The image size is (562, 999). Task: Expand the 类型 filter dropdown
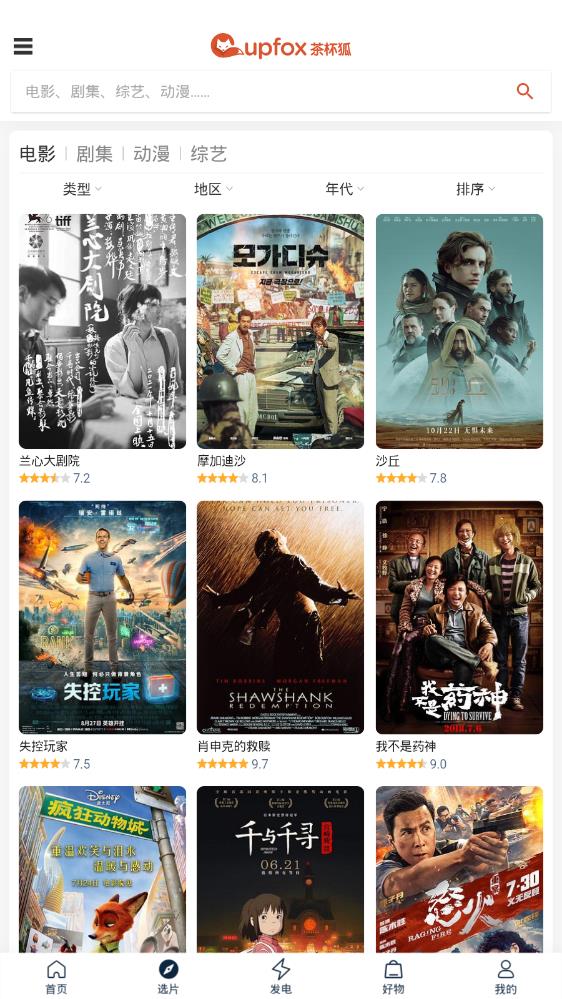pos(82,189)
